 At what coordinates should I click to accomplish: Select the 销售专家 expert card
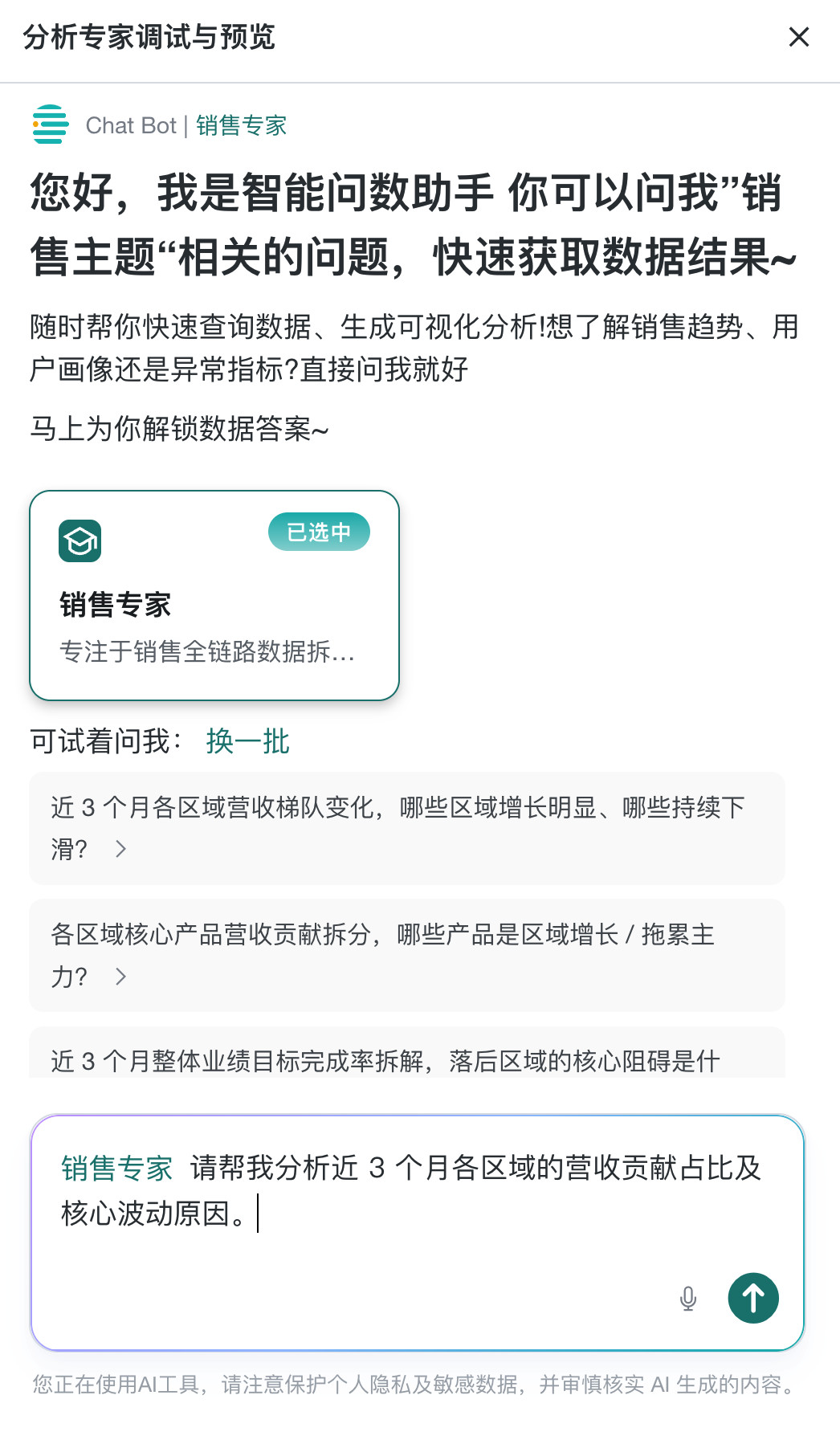[x=214, y=595]
